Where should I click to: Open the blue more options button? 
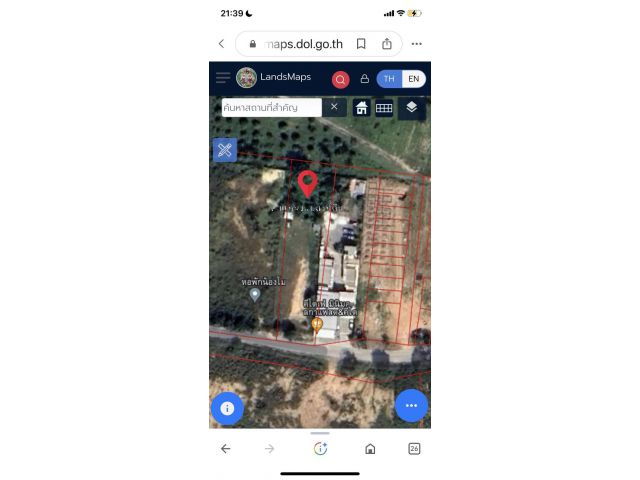pos(411,405)
